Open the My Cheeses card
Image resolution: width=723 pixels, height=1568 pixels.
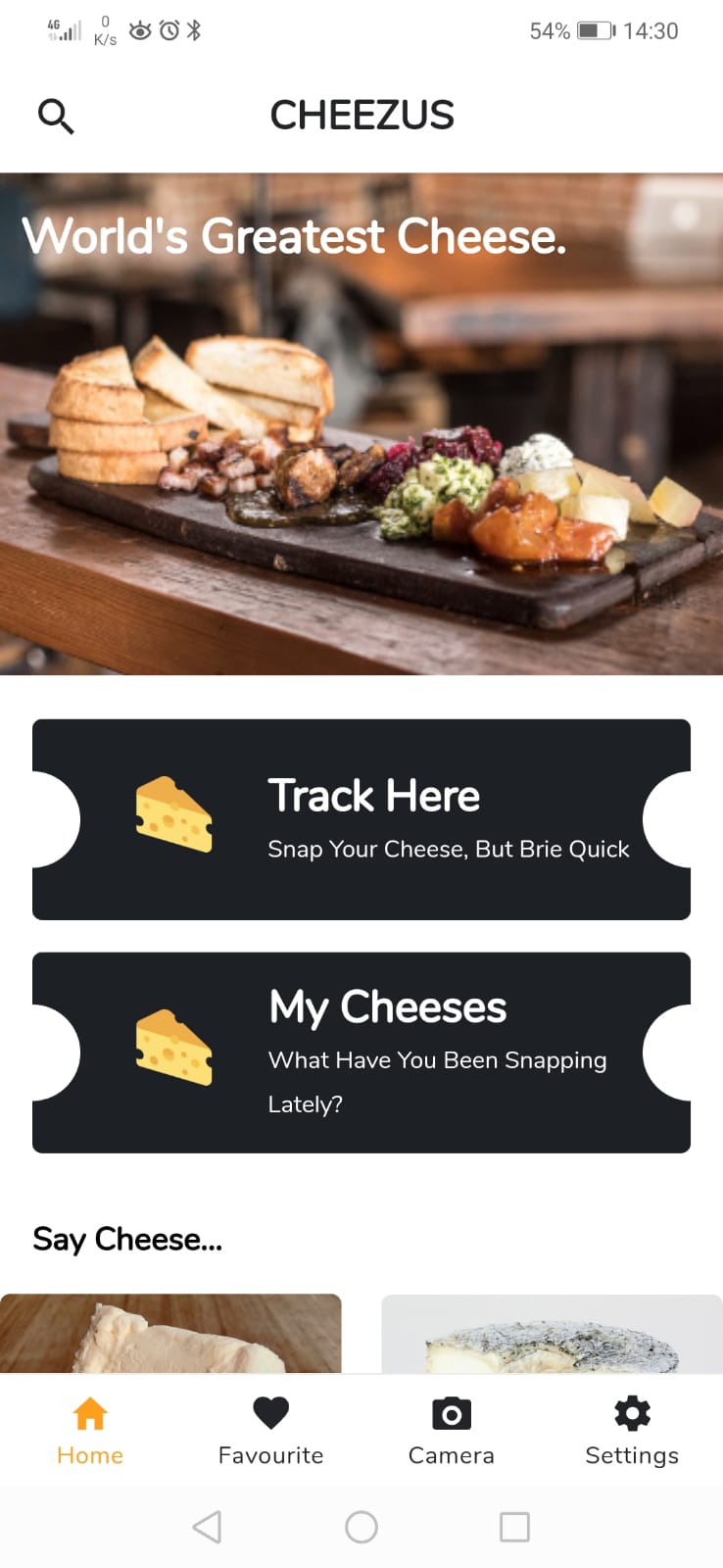[x=361, y=1053]
